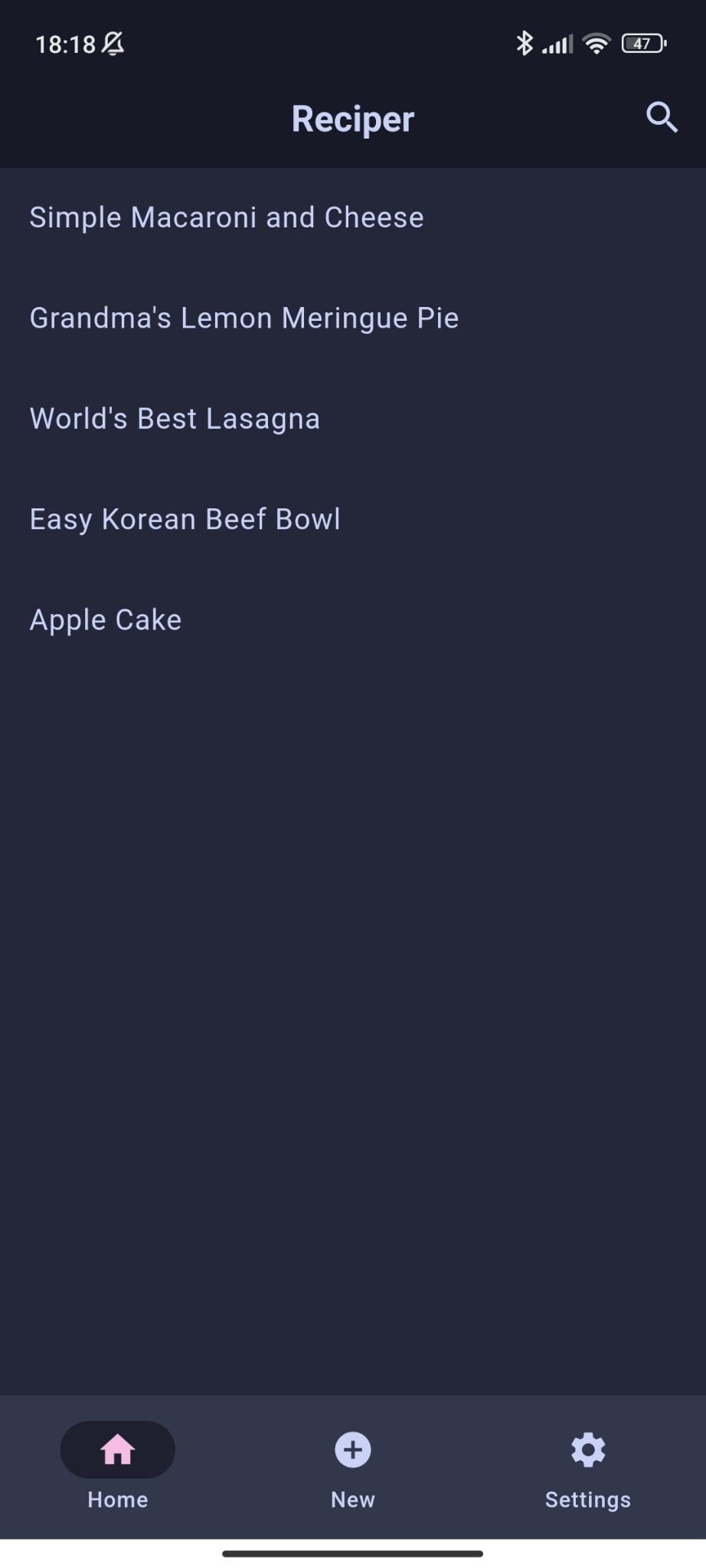
Task: Open the Apple Cake recipe
Action: pos(353,619)
